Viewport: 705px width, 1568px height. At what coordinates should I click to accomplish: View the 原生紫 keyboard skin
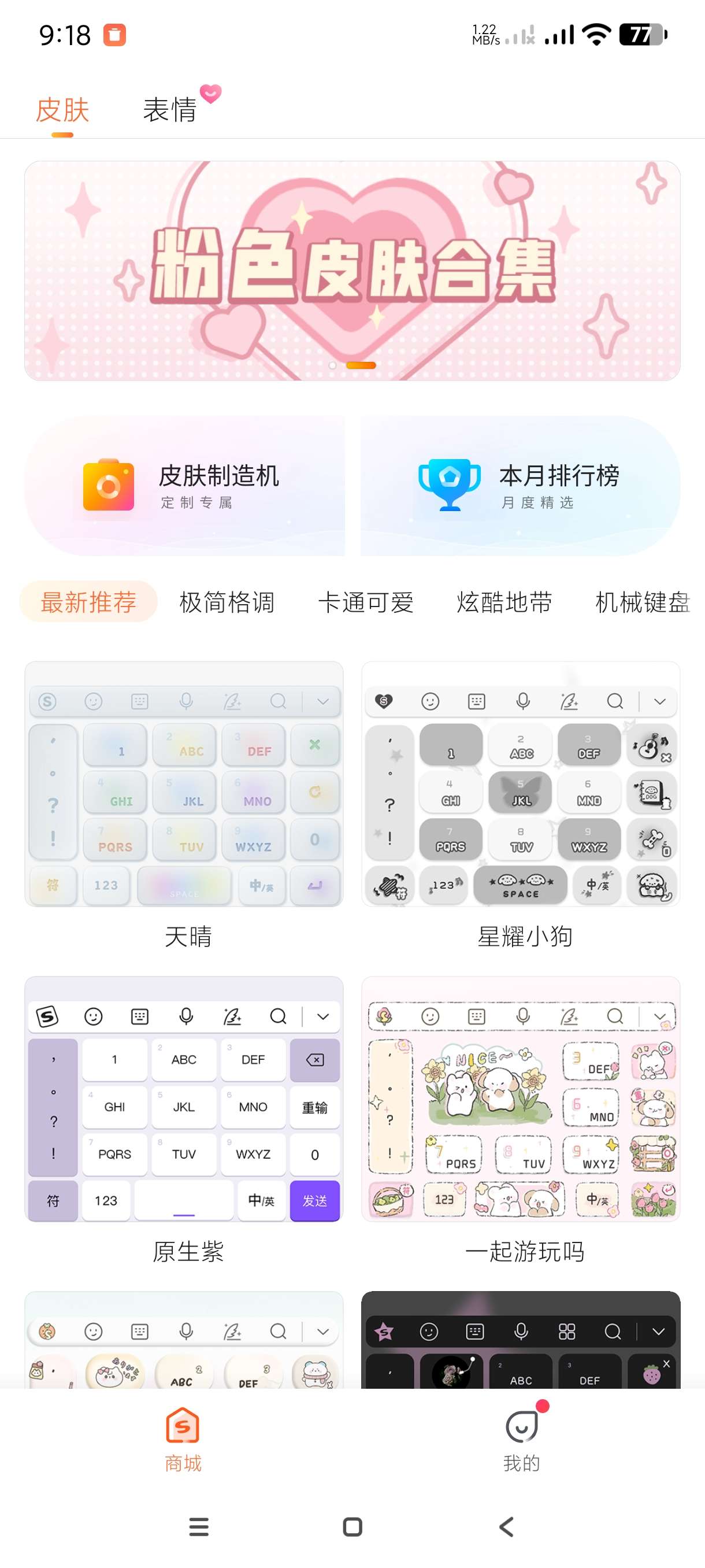click(x=184, y=1099)
